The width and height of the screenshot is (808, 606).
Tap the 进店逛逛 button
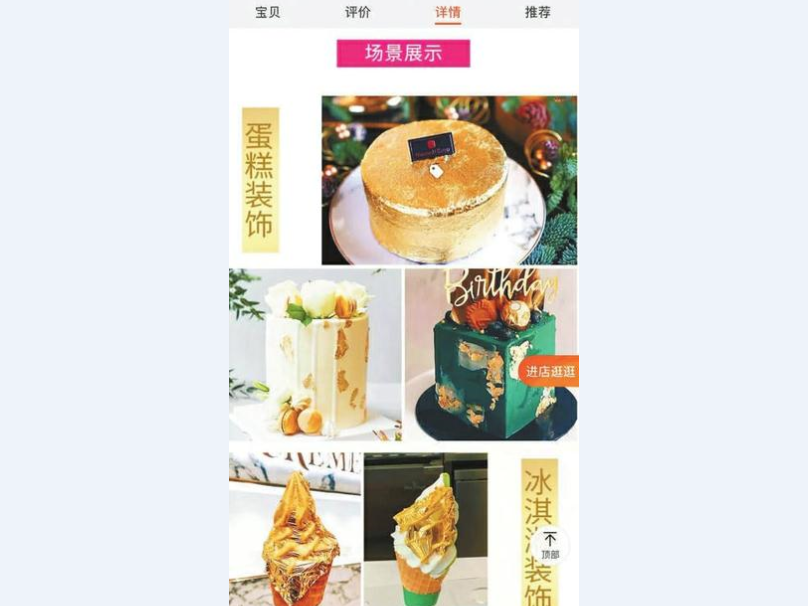tap(550, 371)
